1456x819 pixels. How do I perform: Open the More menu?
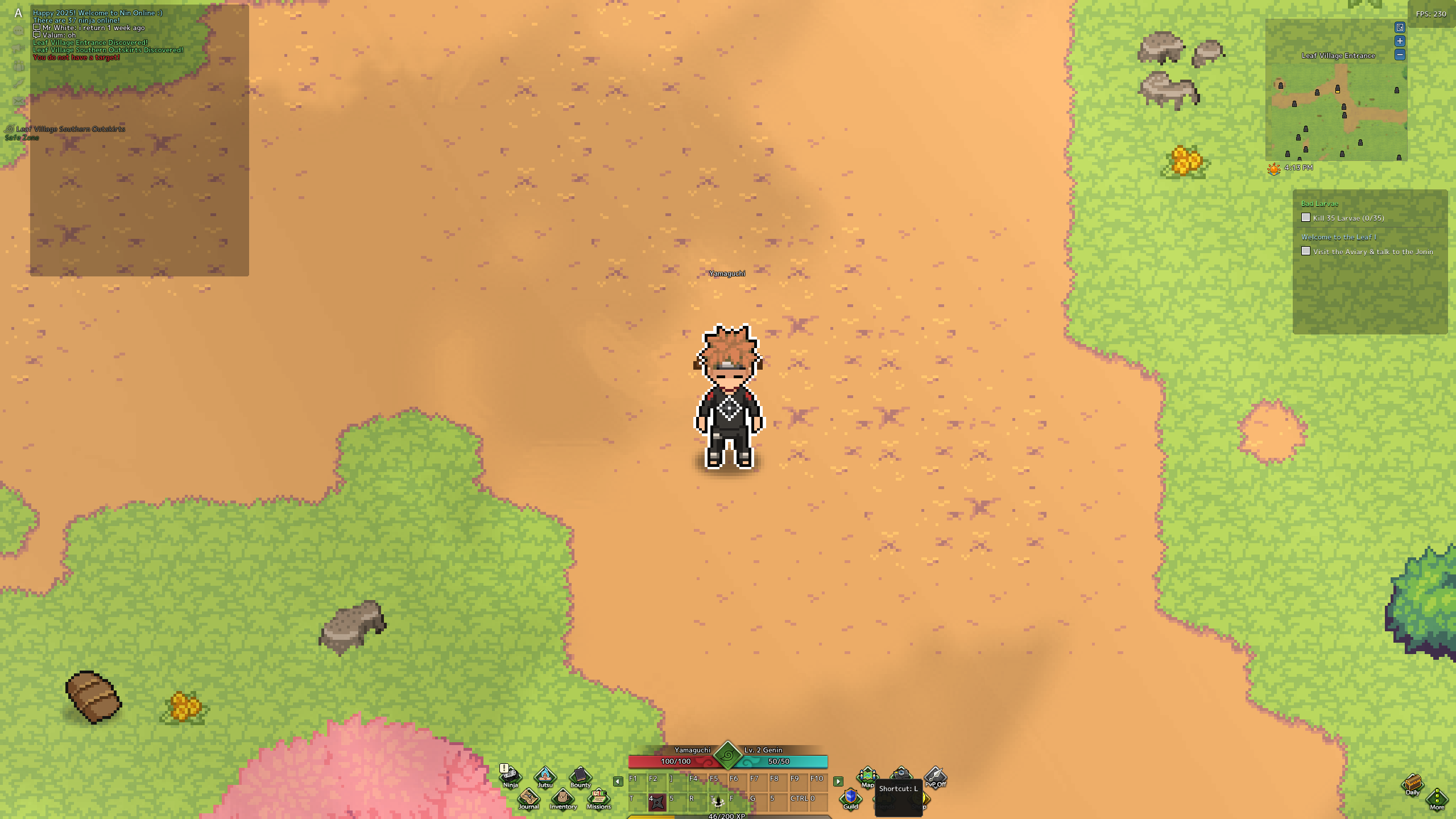pyautogui.click(x=1437, y=798)
